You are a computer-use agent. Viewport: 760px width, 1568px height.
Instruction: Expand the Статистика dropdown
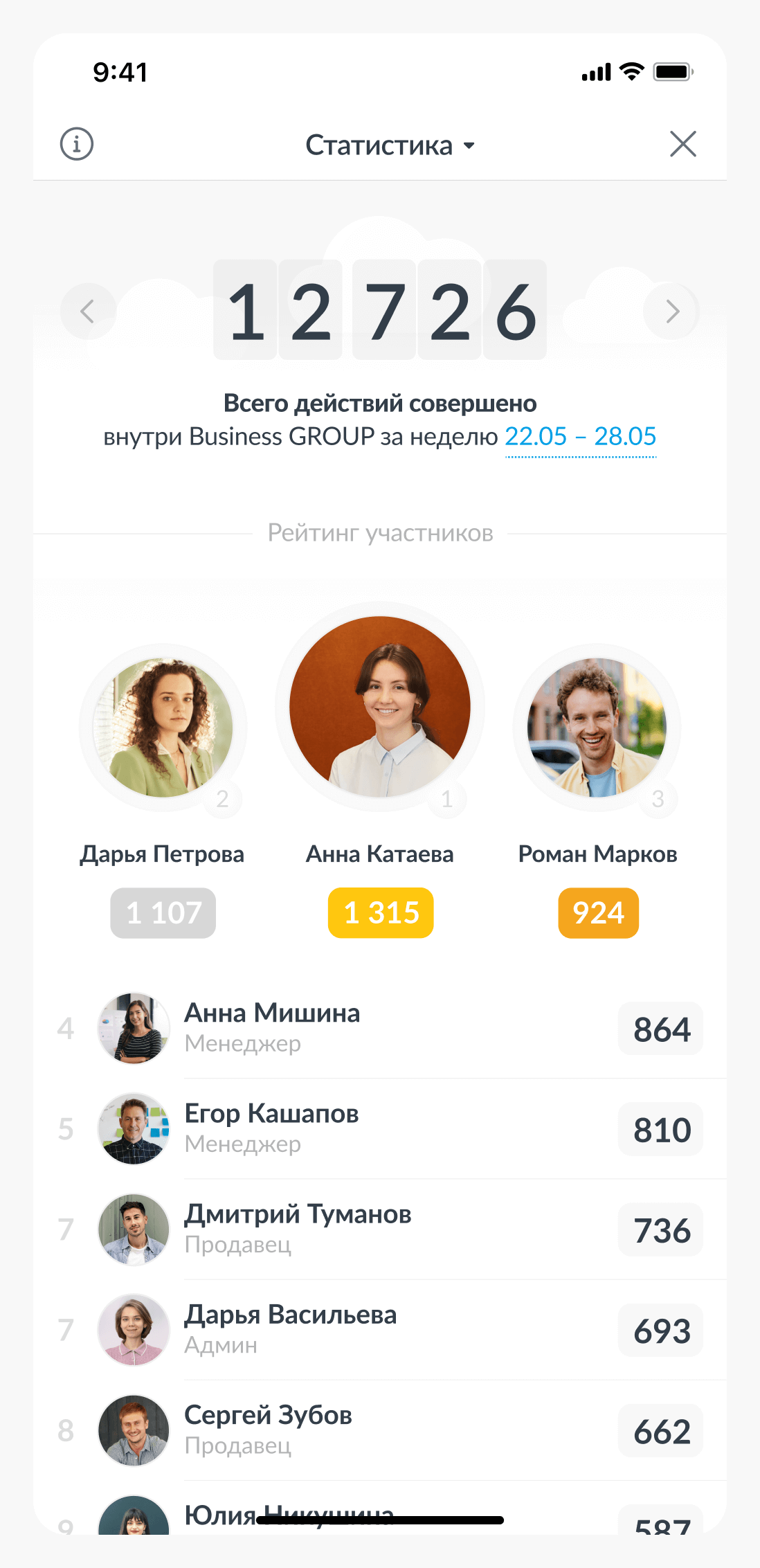point(390,145)
